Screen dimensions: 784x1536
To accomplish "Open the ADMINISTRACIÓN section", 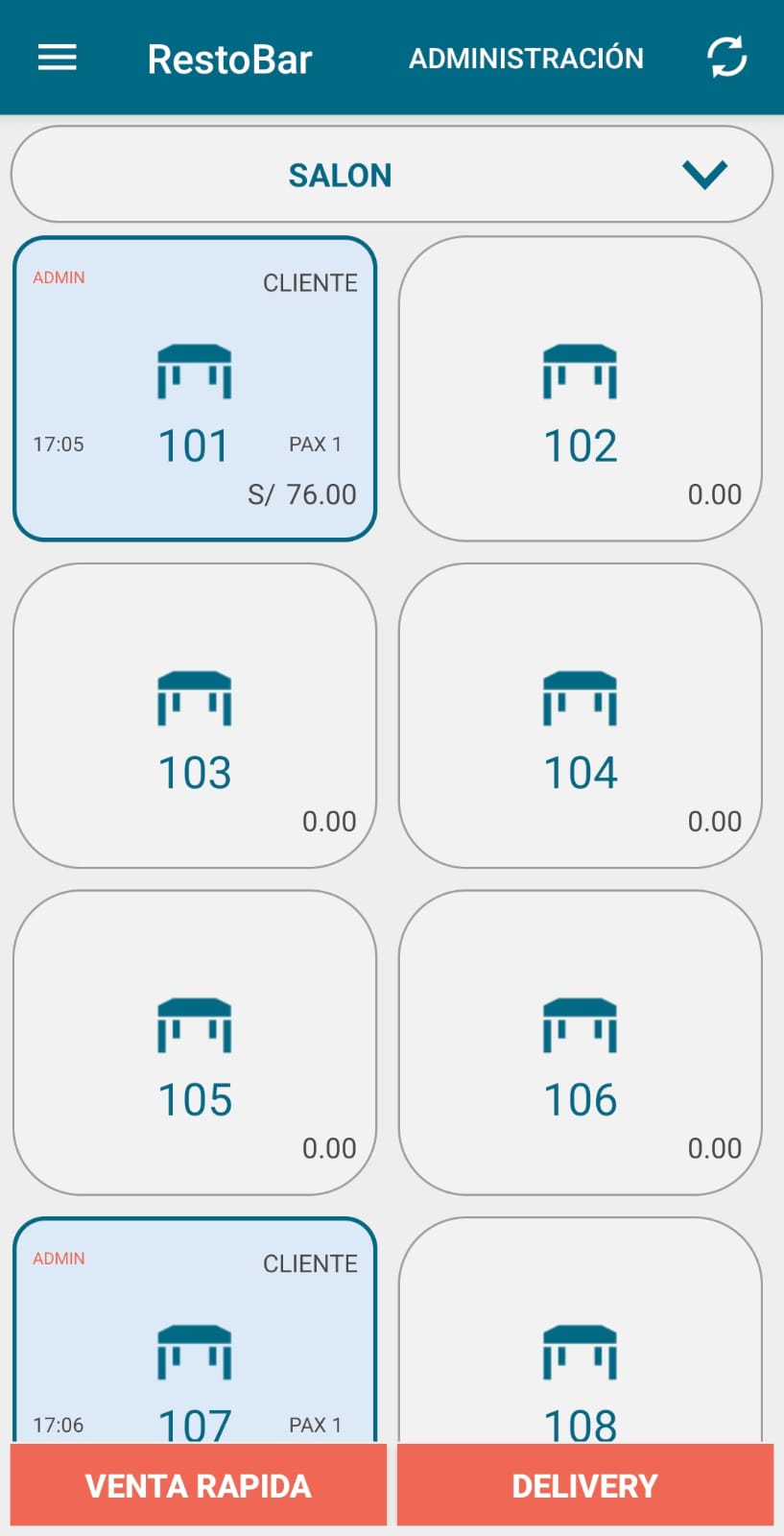I will (x=526, y=59).
